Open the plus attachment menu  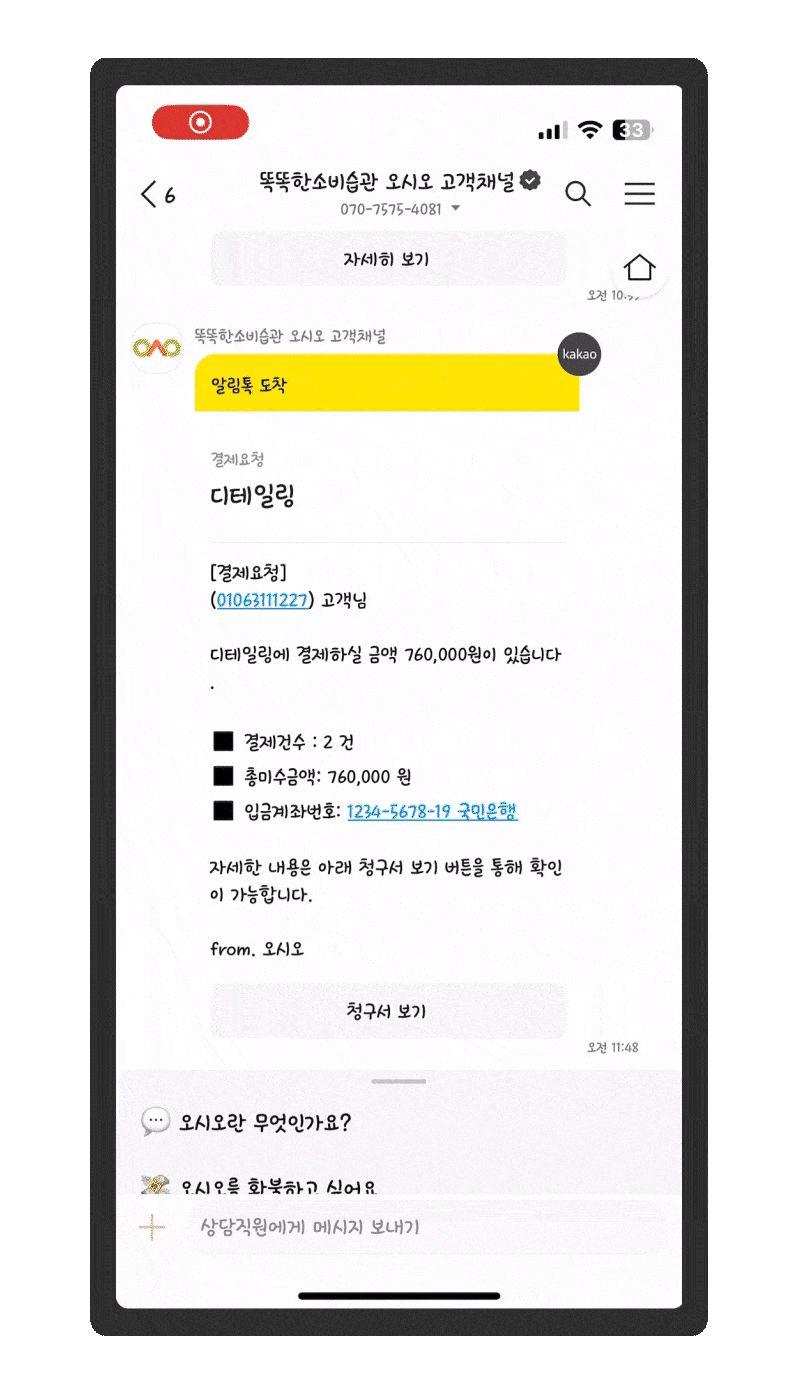pyautogui.click(x=152, y=1227)
